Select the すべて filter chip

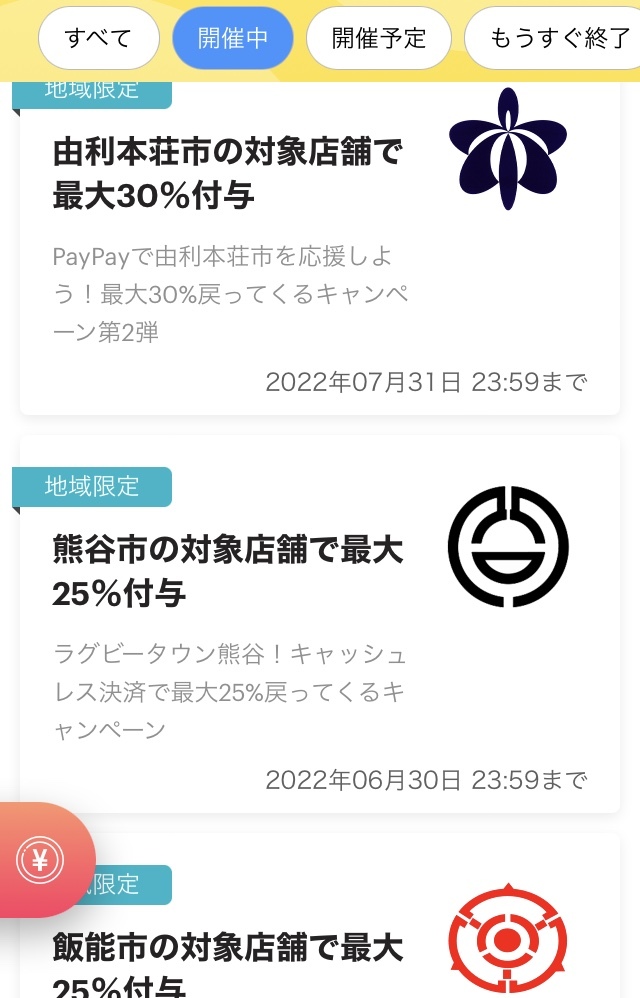(x=99, y=38)
